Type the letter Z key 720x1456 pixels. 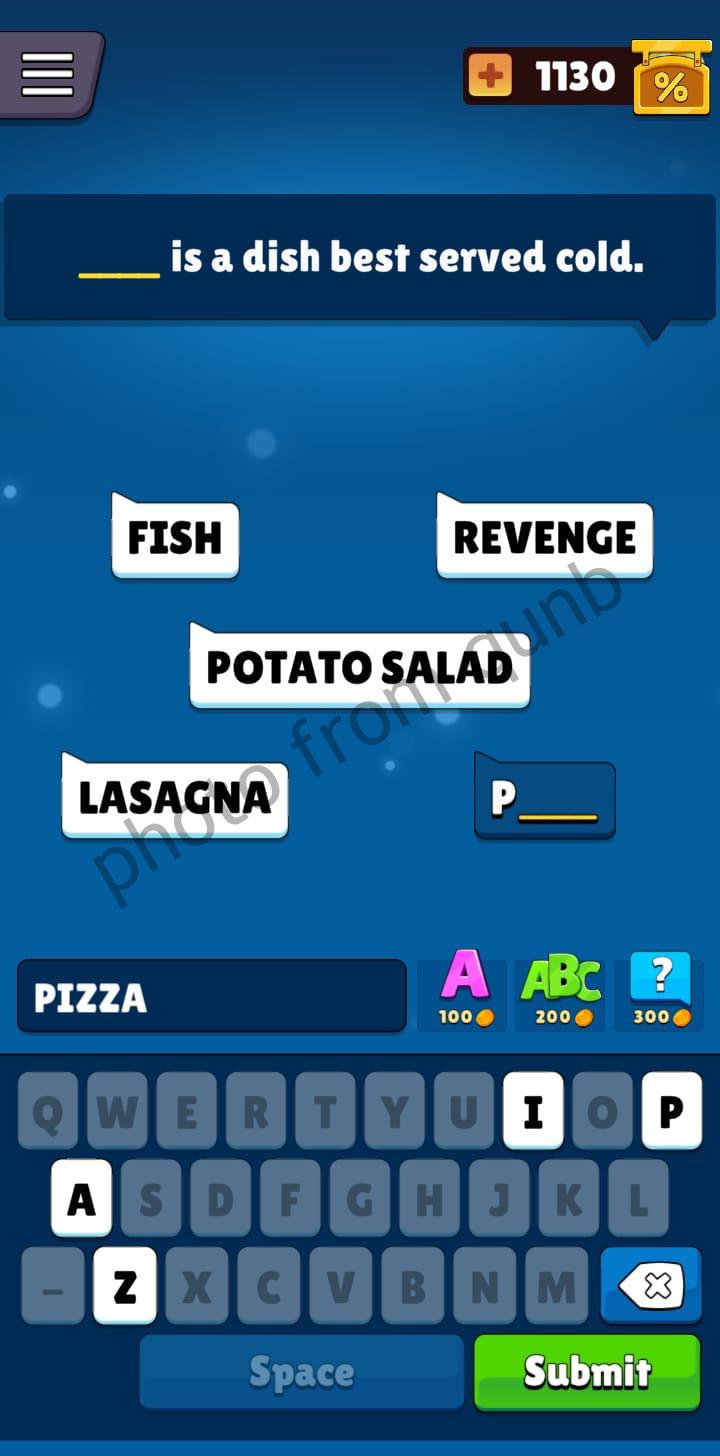pos(125,1286)
